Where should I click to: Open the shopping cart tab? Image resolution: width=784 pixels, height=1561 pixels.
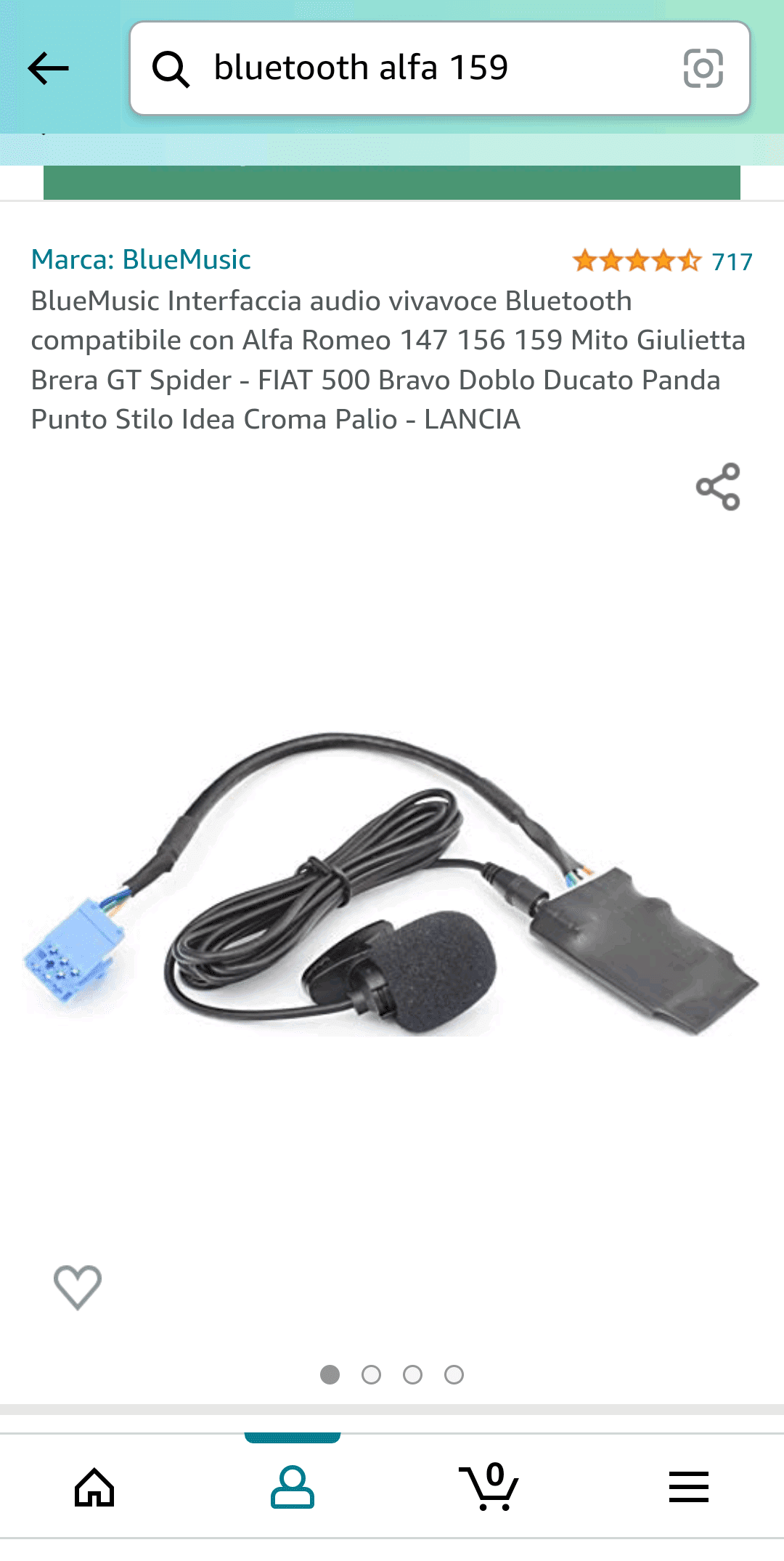[489, 1486]
